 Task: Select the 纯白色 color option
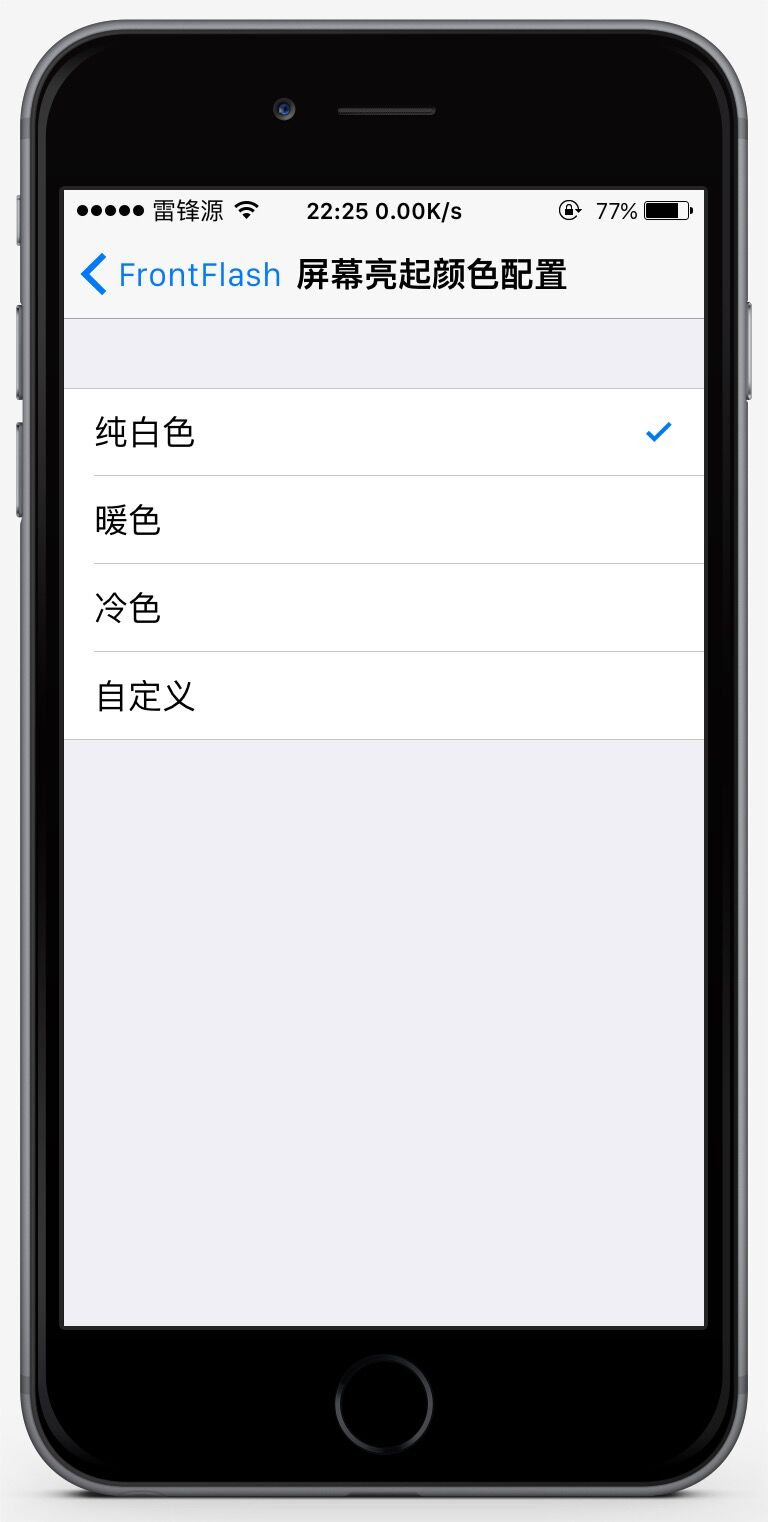point(384,432)
